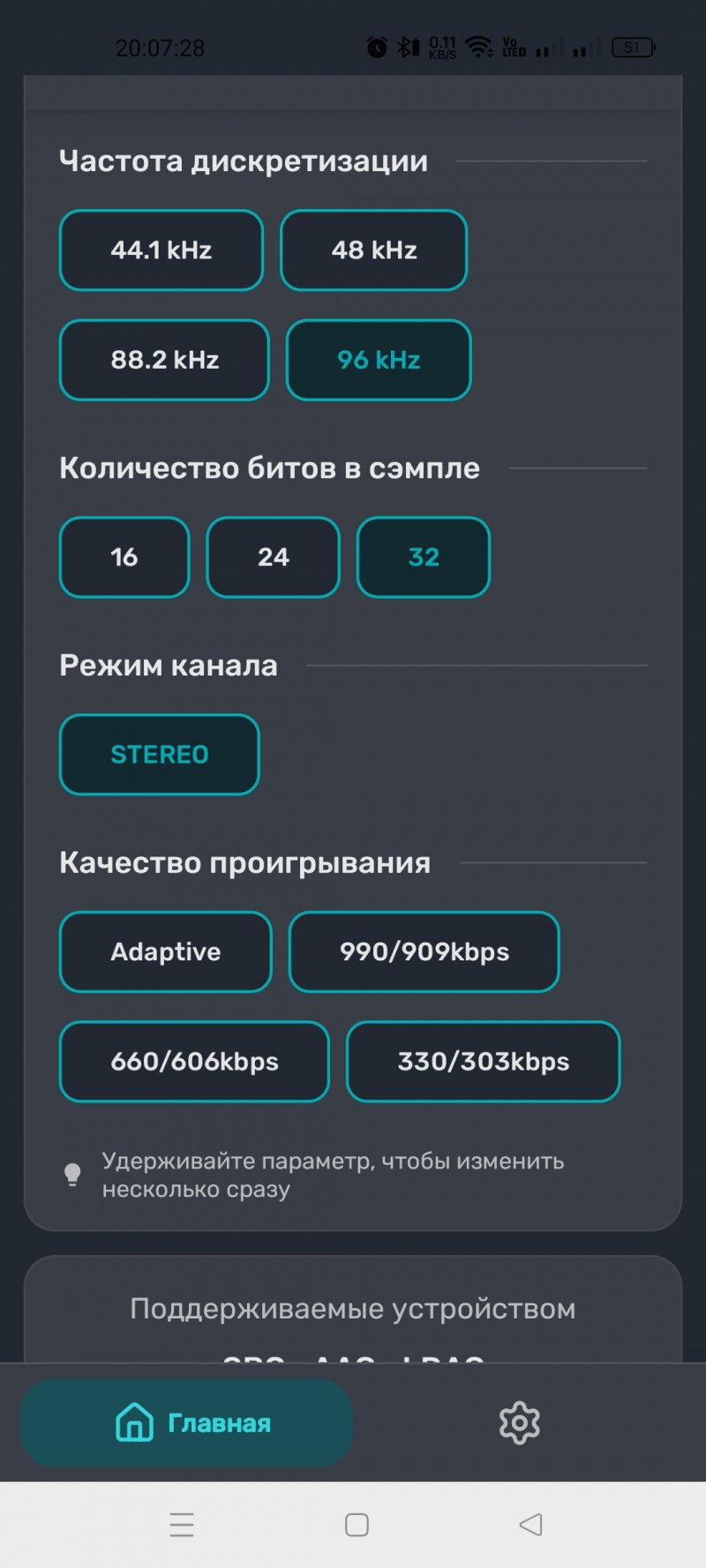This screenshot has width=706, height=1568.
Task: Choose 48 kHz sampling frequency
Action: (374, 250)
